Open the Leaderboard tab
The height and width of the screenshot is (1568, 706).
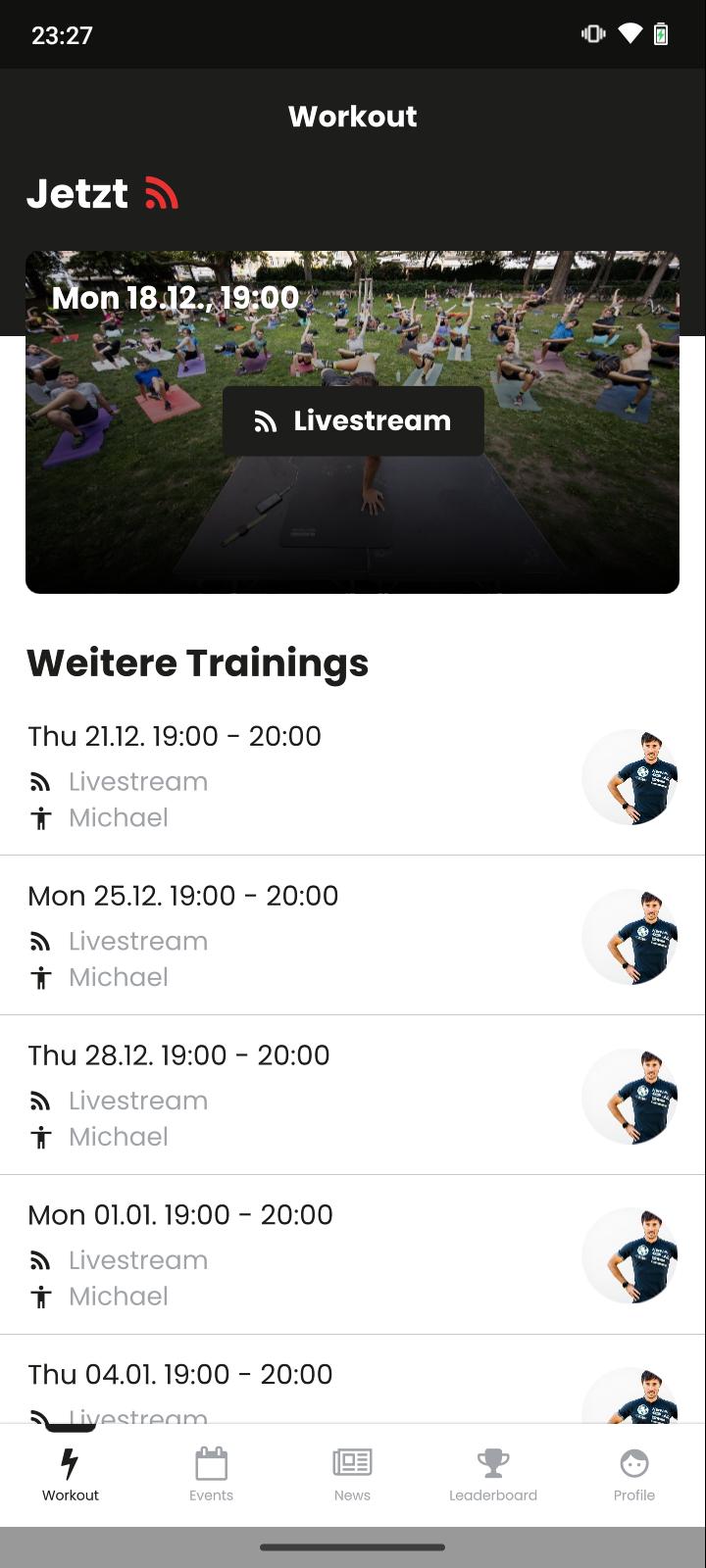click(493, 1475)
